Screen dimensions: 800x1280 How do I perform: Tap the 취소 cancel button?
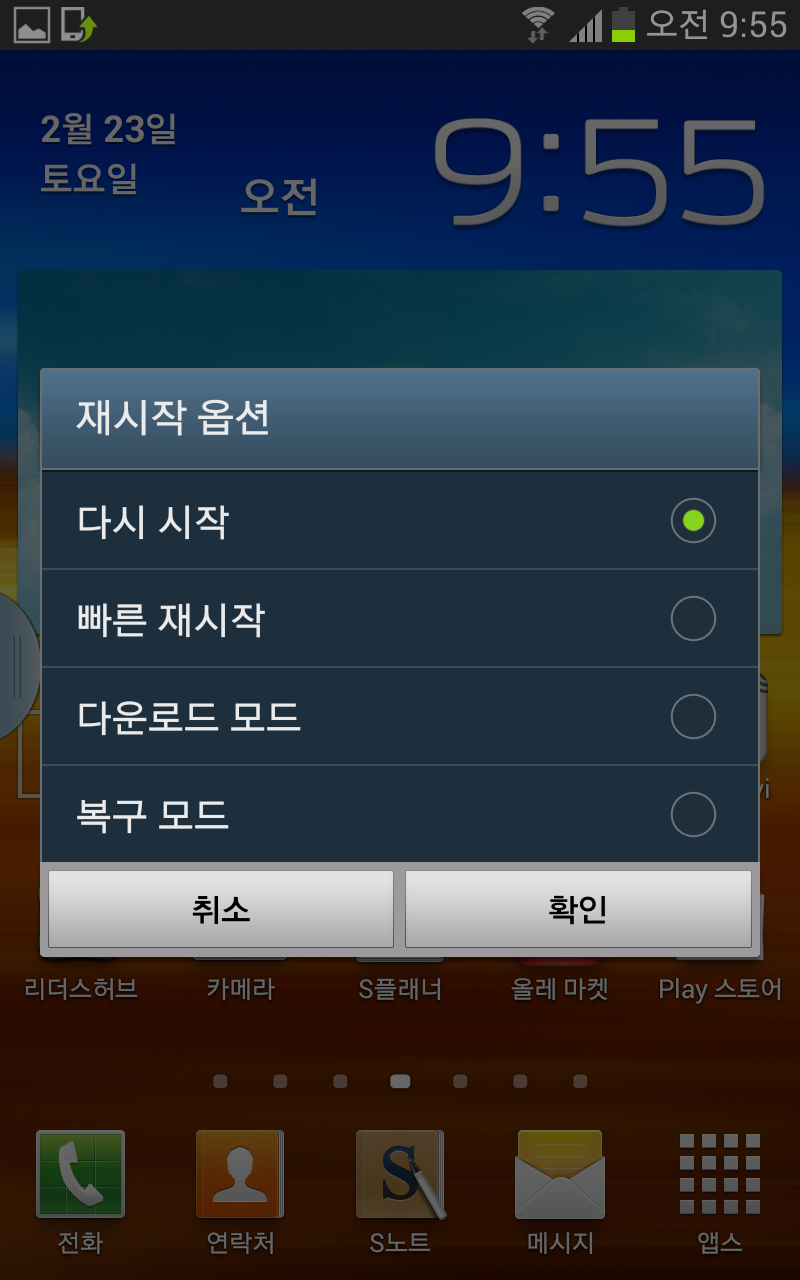[221, 909]
